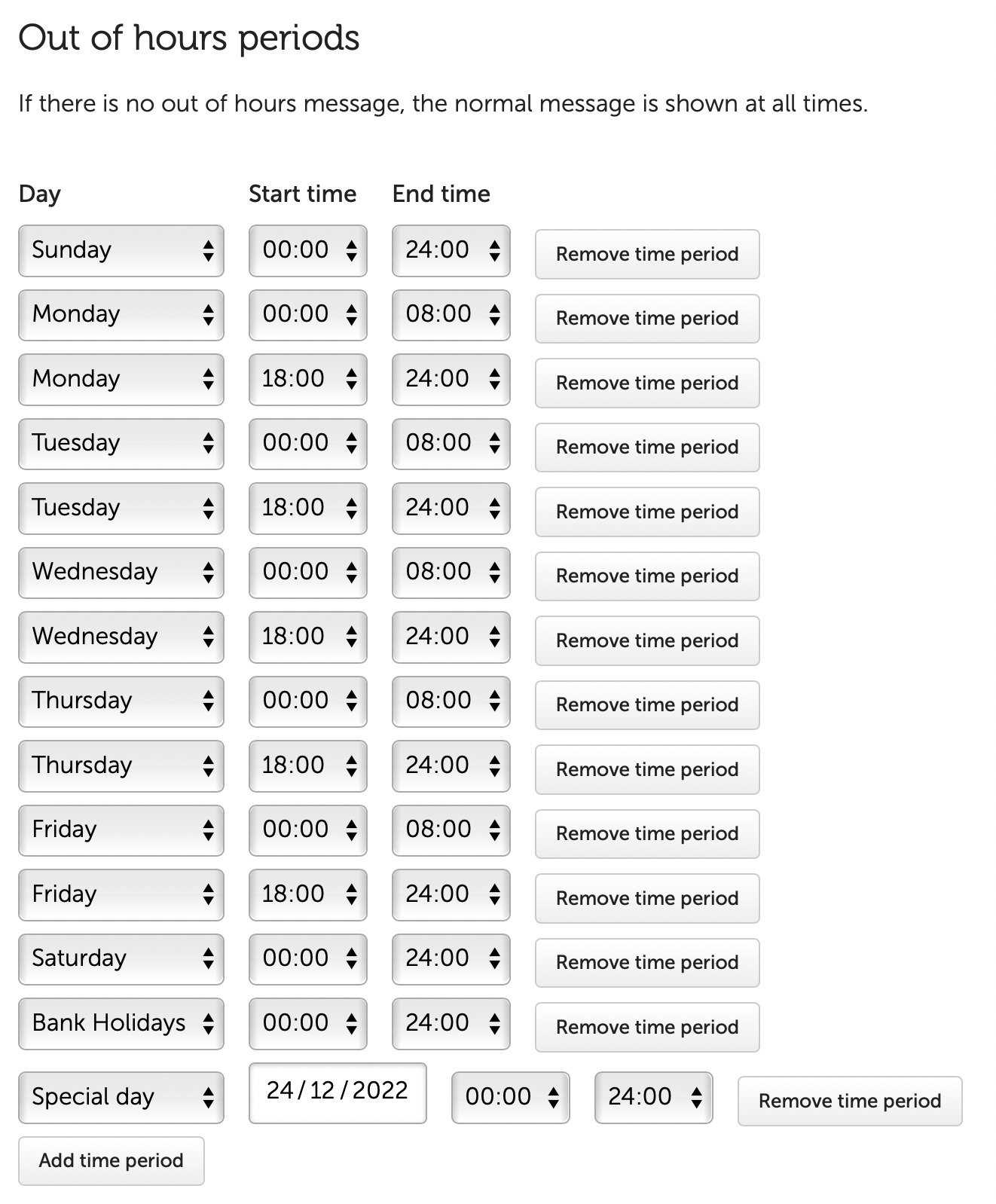Screen dimensions: 996x1204
Task: Click the Add time period button
Action: tap(112, 1160)
